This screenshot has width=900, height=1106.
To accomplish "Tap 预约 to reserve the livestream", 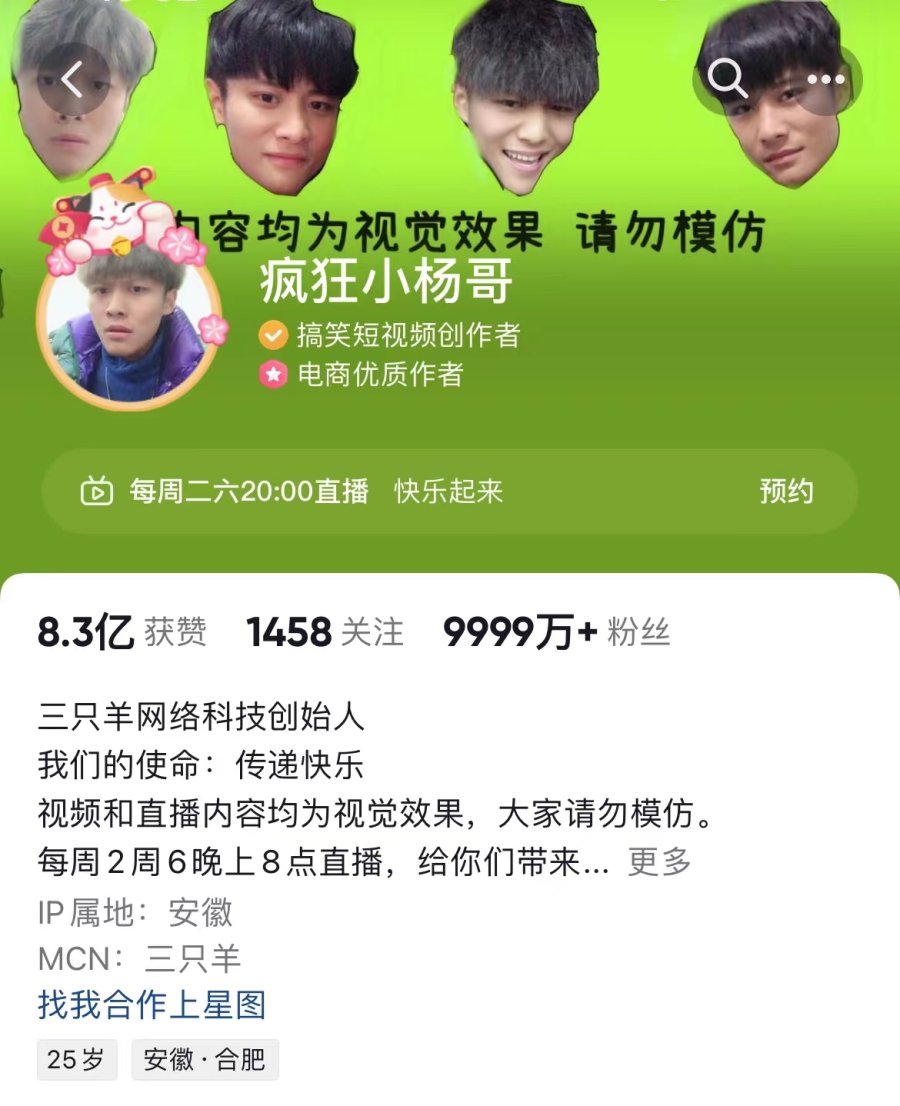I will point(786,491).
